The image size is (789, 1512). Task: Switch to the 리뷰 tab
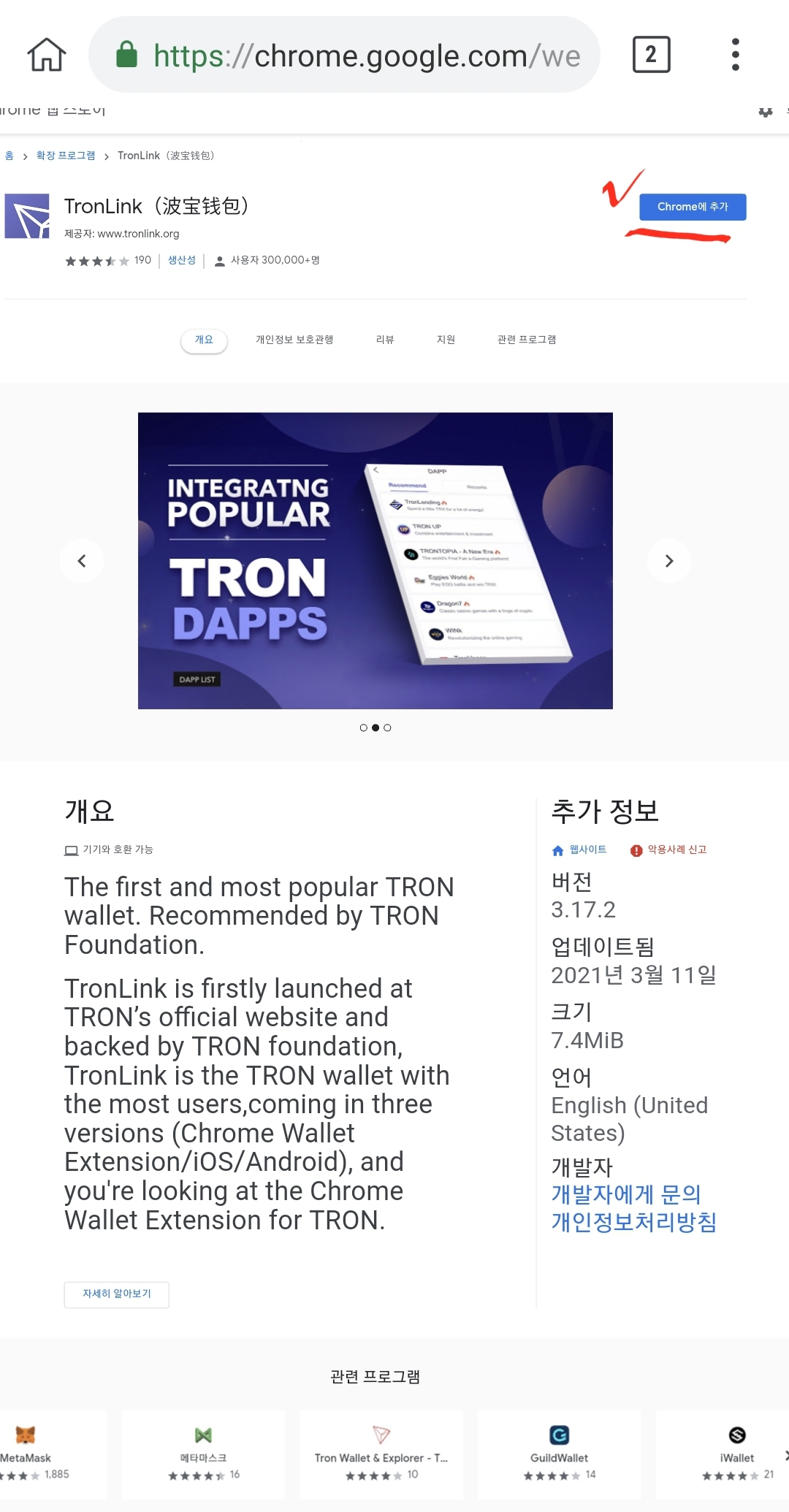point(385,340)
